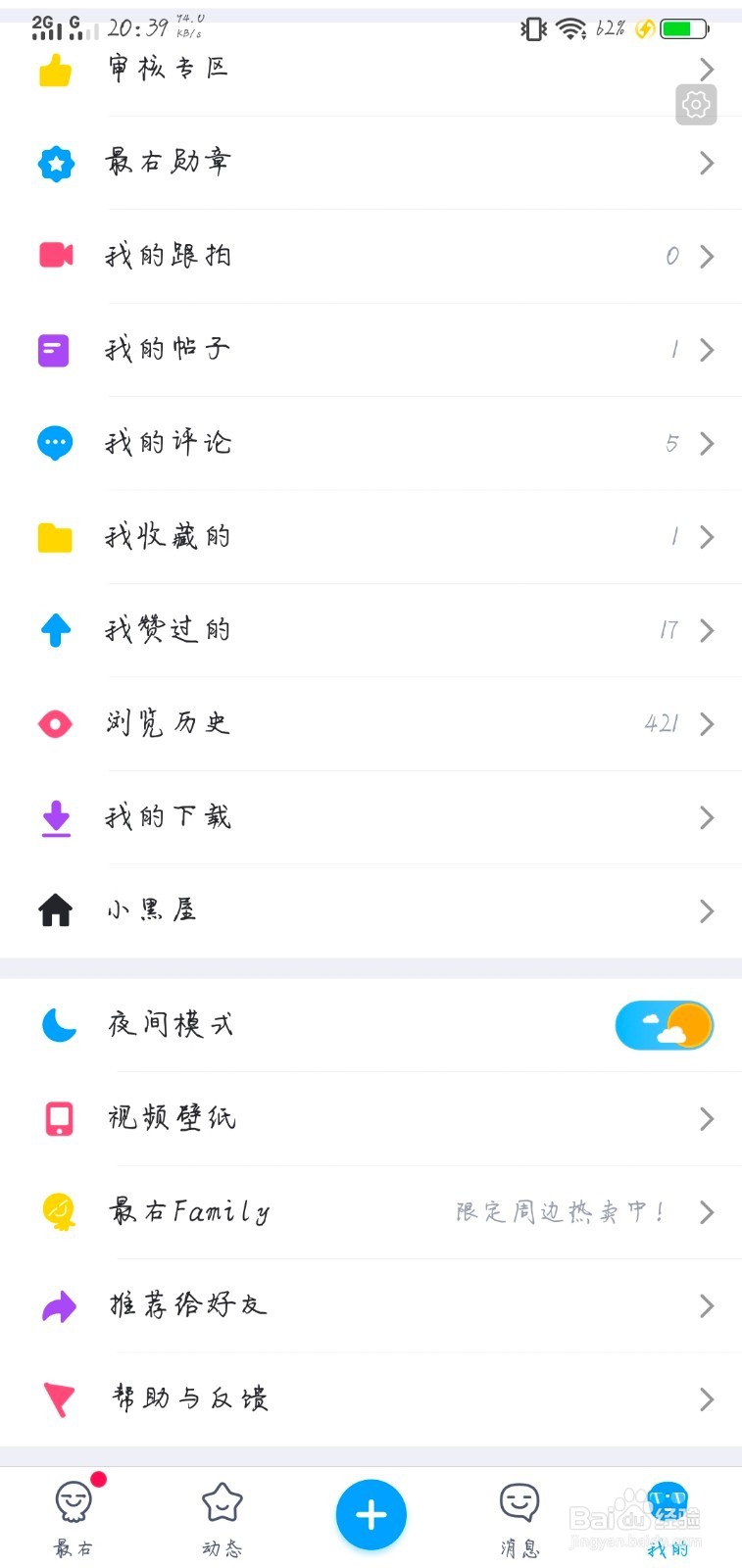Image resolution: width=742 pixels, height=1568 pixels.
Task: Open 浏览历史 browsing history
Action: tap(371, 724)
